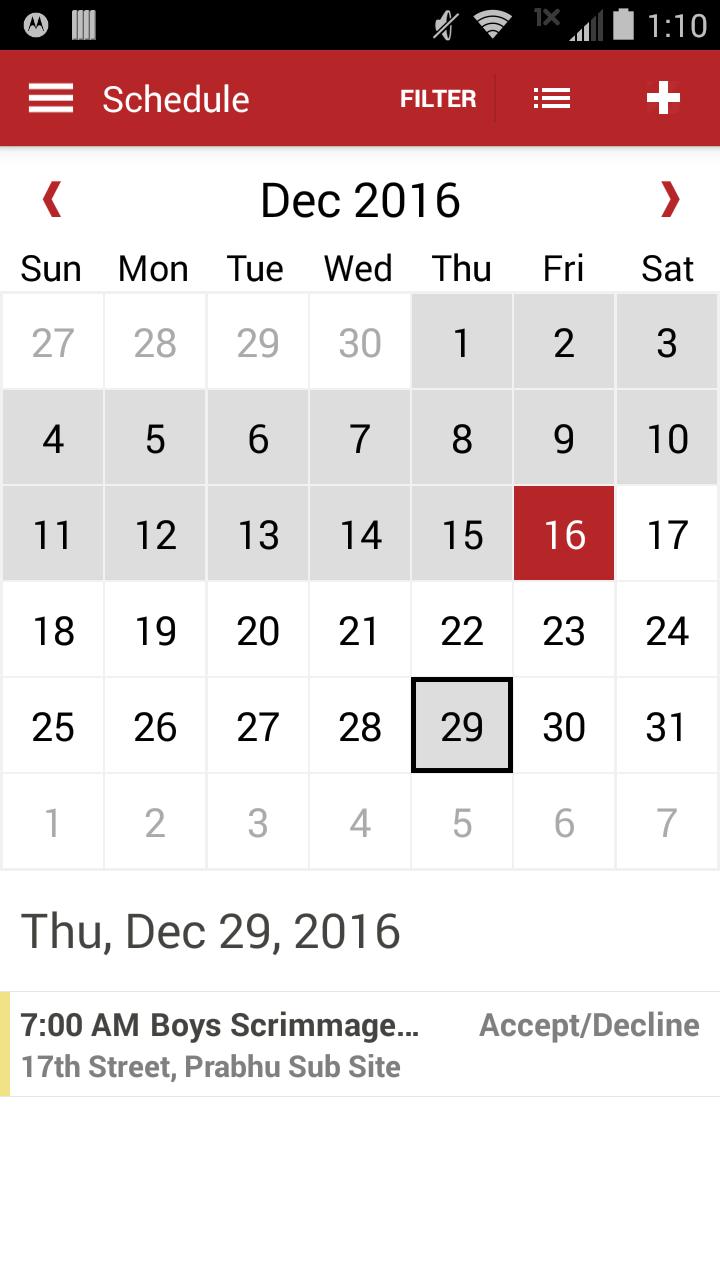Select November 27 on the calendar
720x1280 pixels.
(52, 342)
